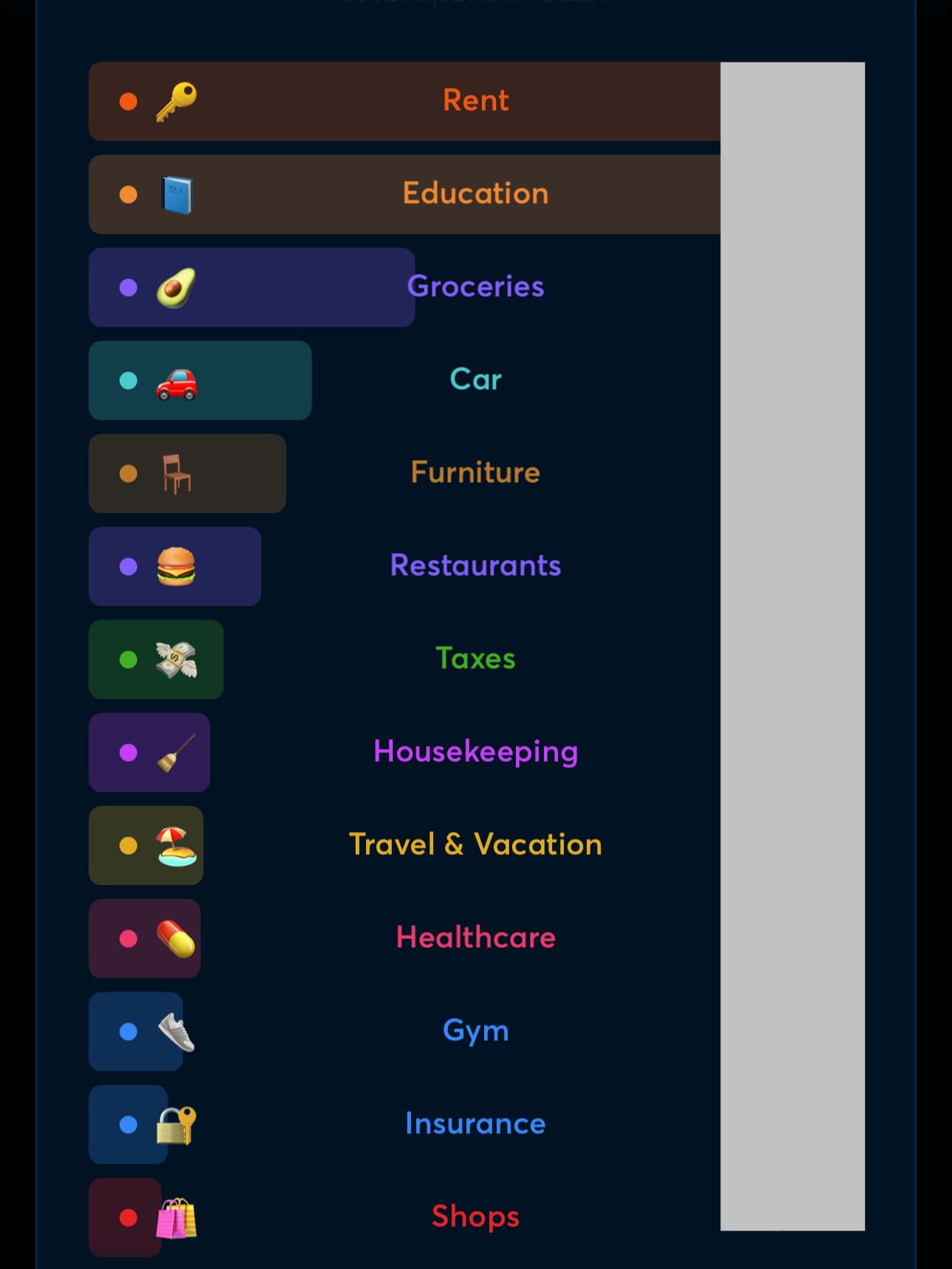Select the Groceries row
This screenshot has width=952, height=1269.
pyautogui.click(x=475, y=287)
